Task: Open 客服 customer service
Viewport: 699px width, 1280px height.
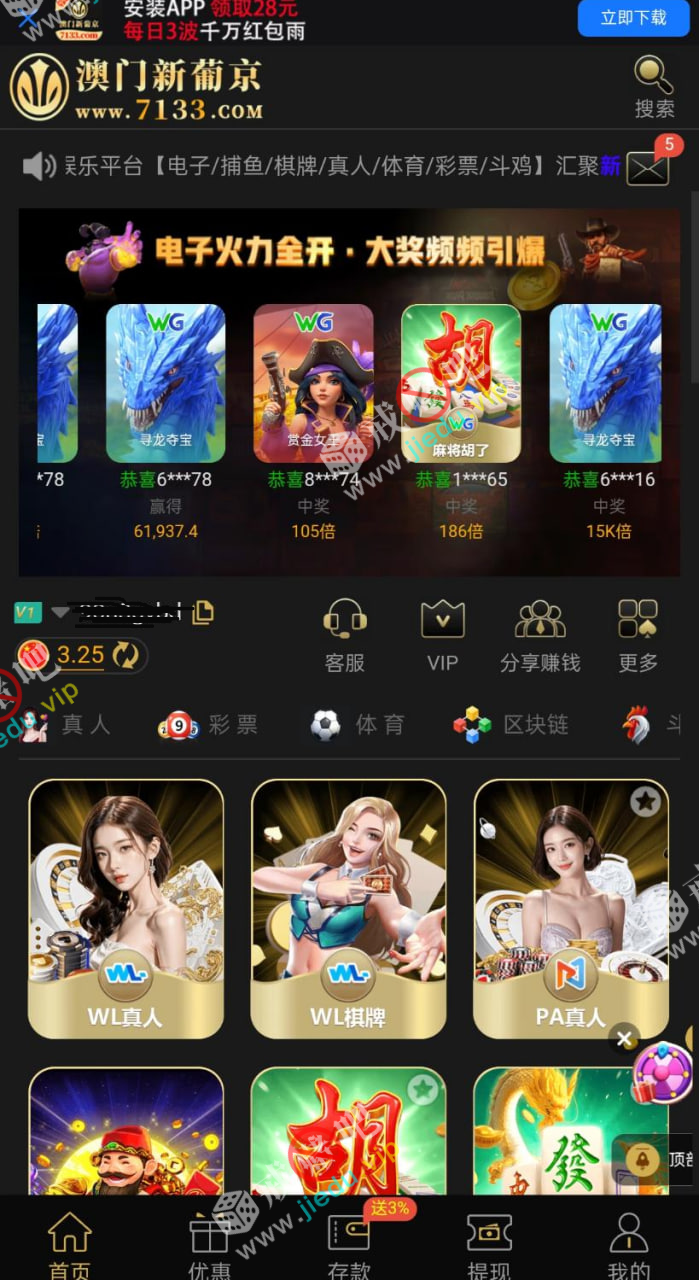Action: pos(344,636)
